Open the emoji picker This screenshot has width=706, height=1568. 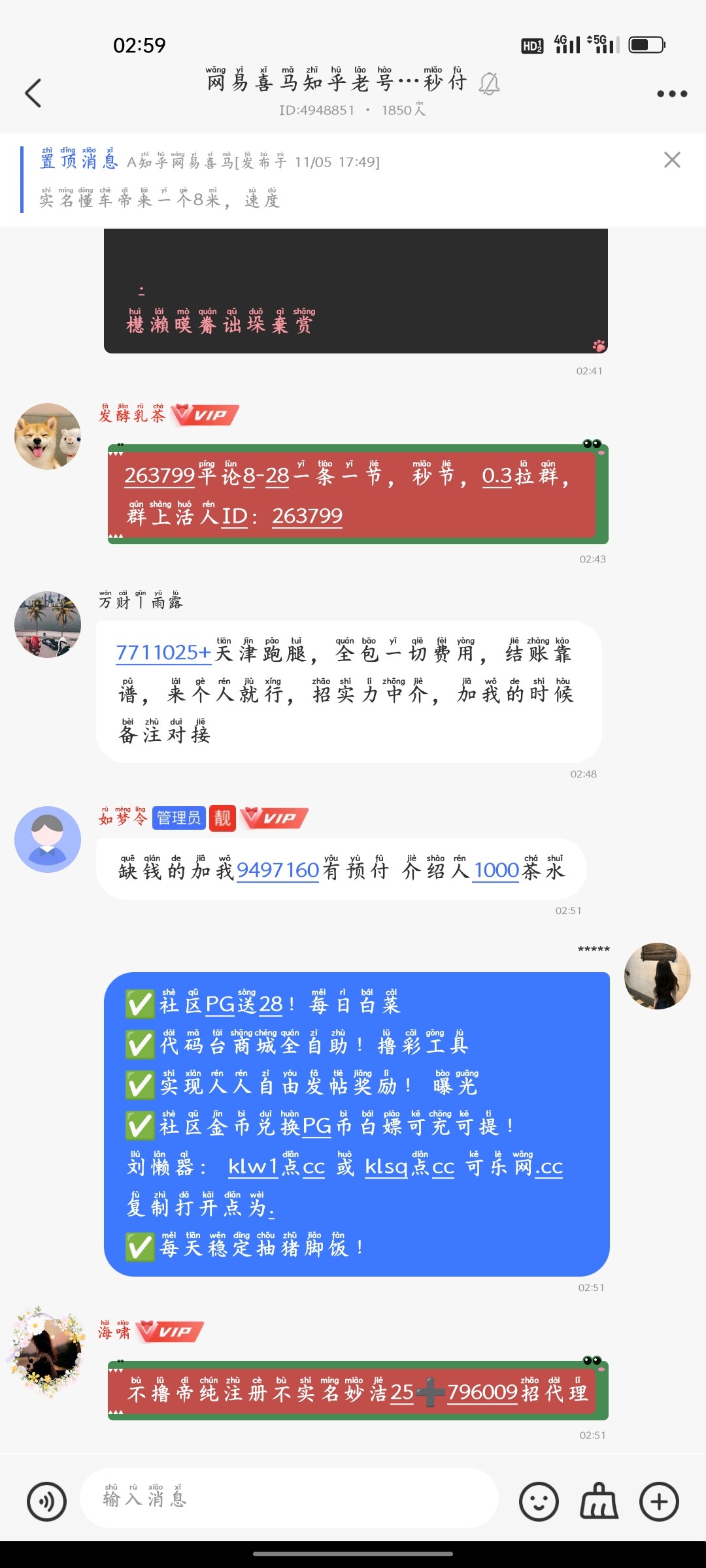tap(539, 1501)
